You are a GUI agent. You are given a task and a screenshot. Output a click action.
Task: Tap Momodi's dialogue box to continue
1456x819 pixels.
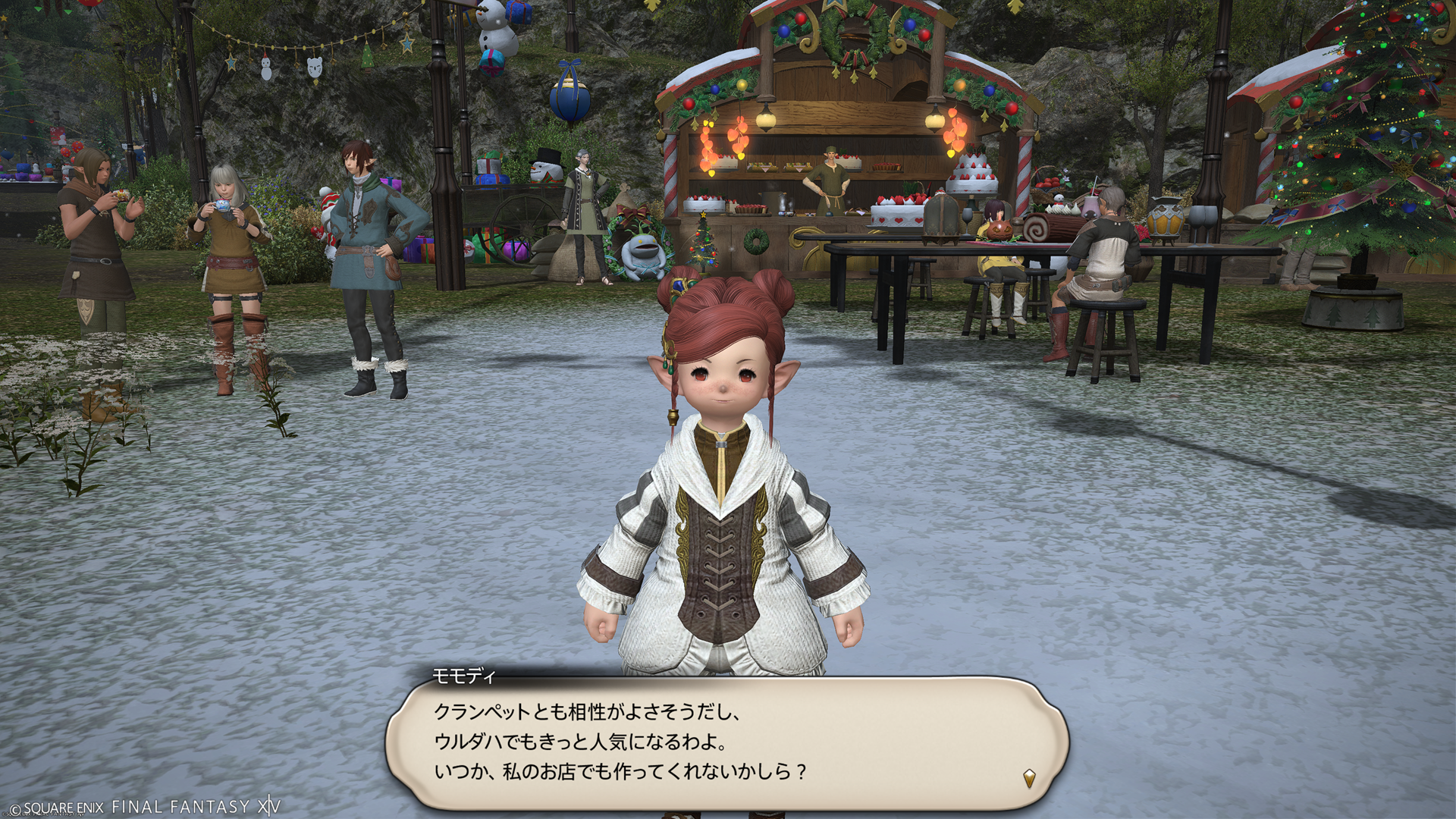point(726,742)
